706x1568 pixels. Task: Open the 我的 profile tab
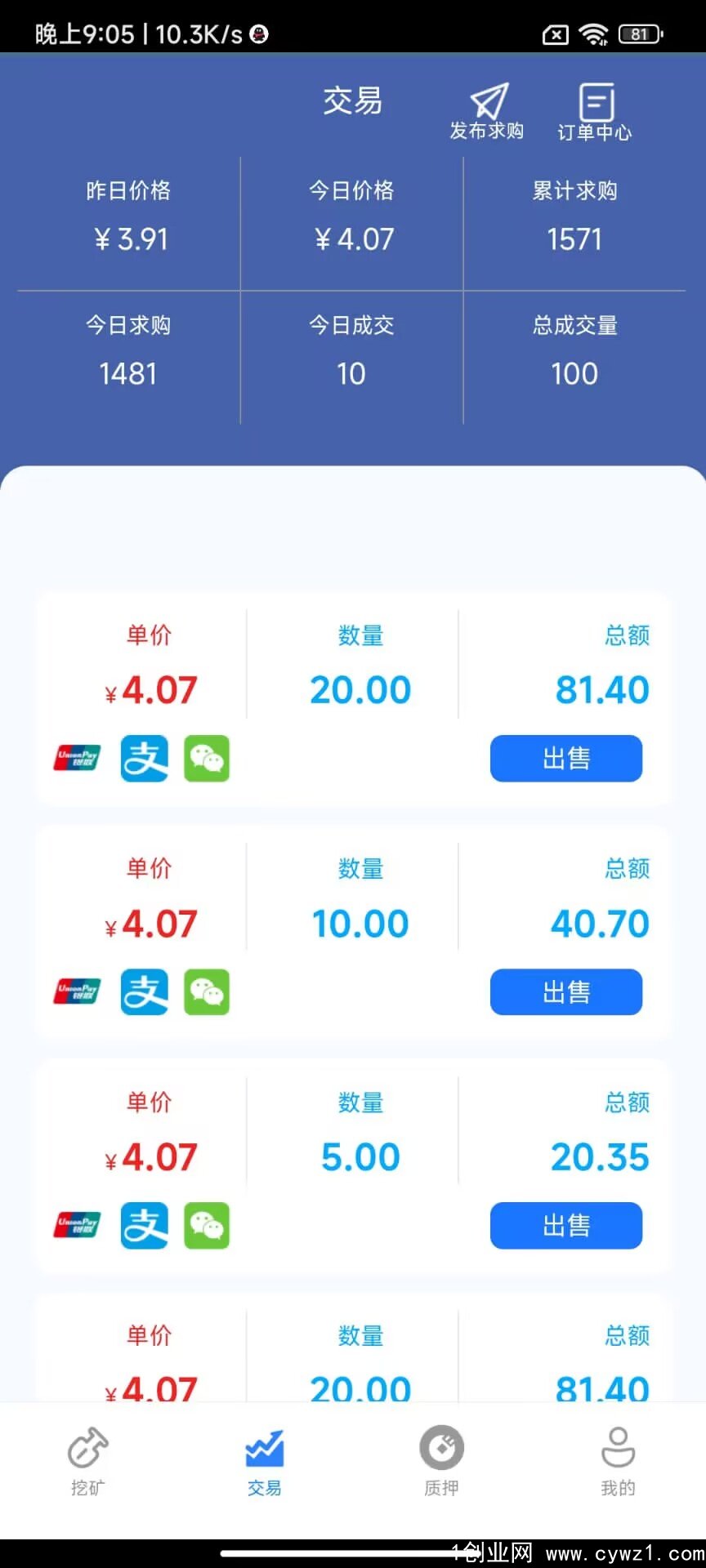pyautogui.click(x=618, y=1461)
